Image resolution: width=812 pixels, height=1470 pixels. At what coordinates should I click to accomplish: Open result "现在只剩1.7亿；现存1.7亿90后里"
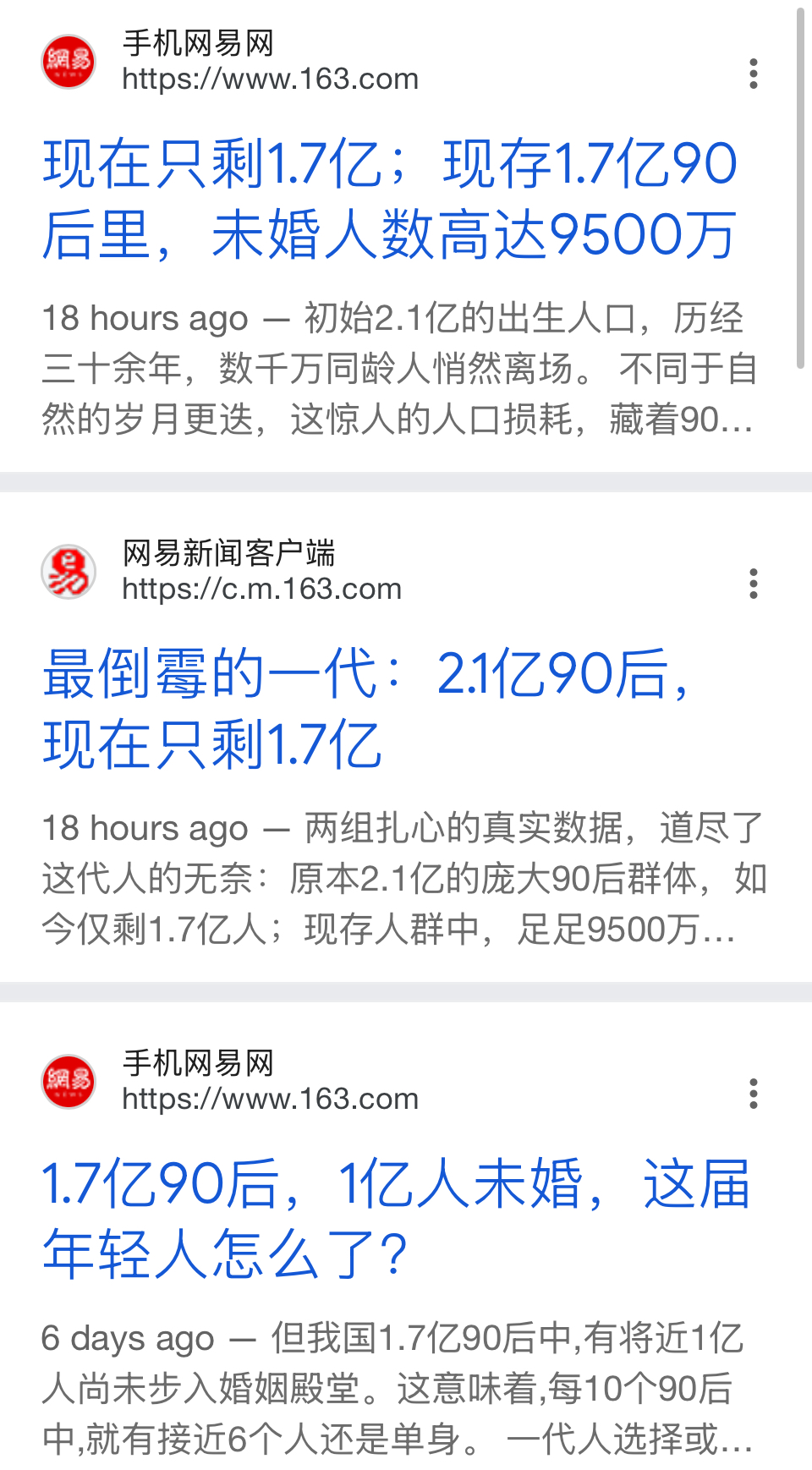389,199
